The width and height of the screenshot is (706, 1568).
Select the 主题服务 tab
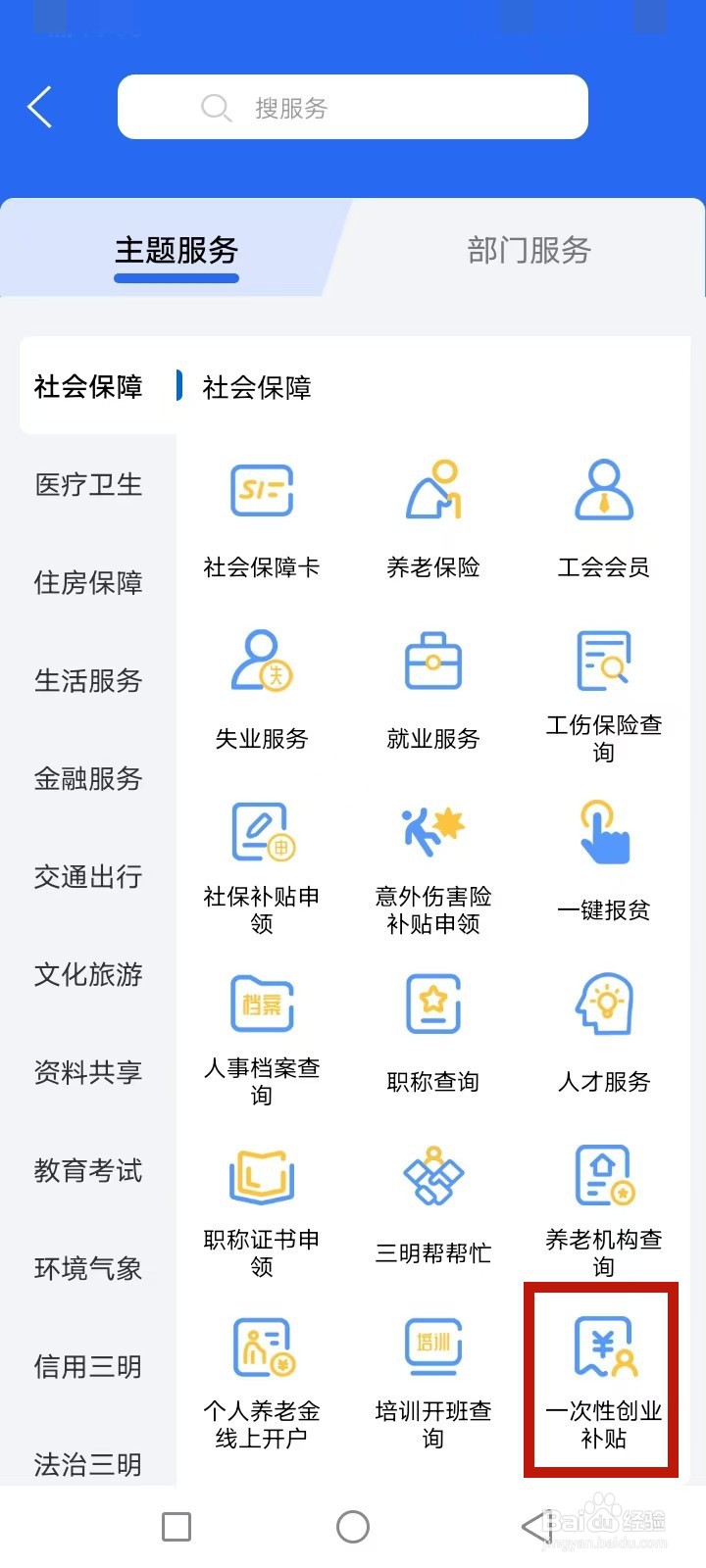click(x=176, y=251)
